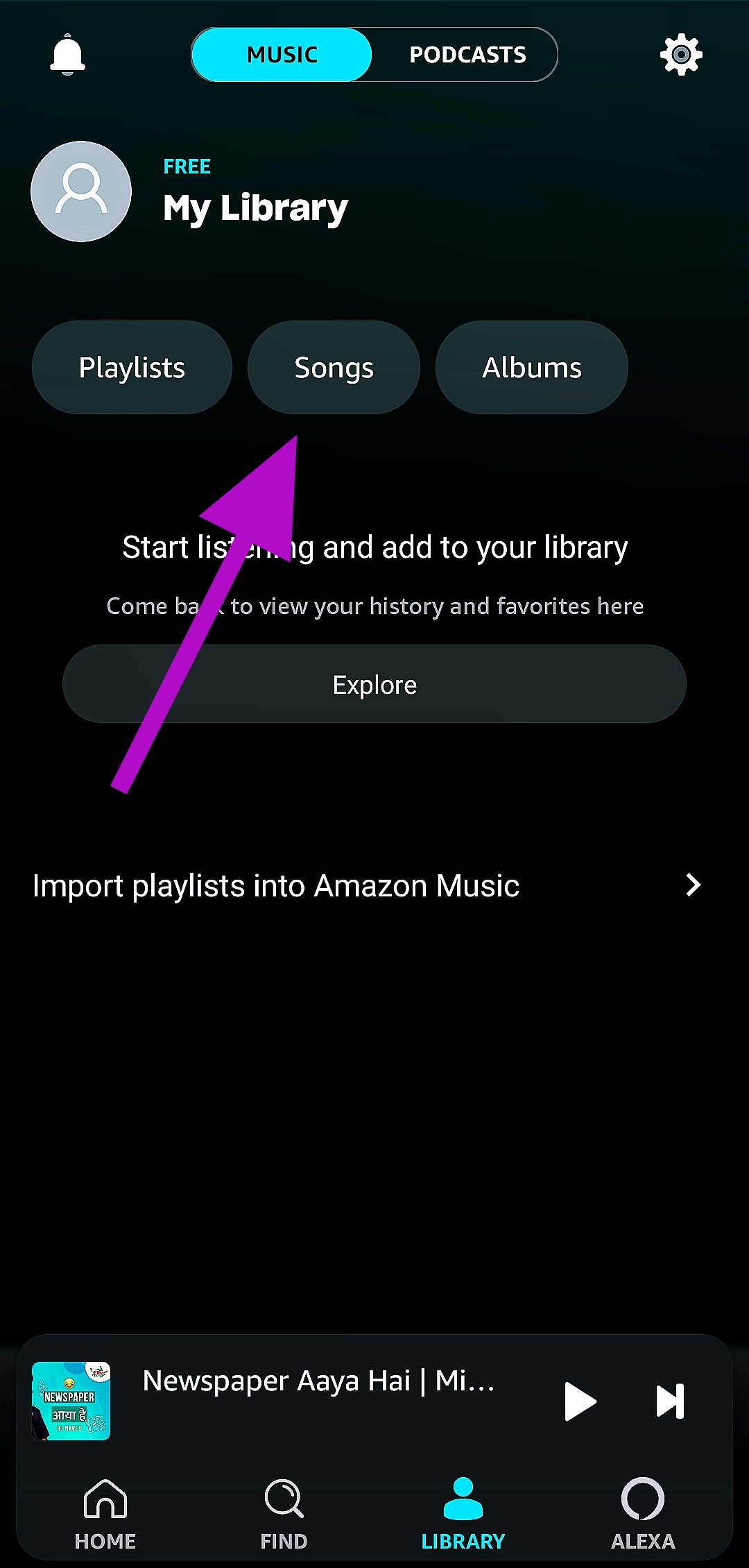Open Import playlists into Amazon Music

(x=368, y=885)
